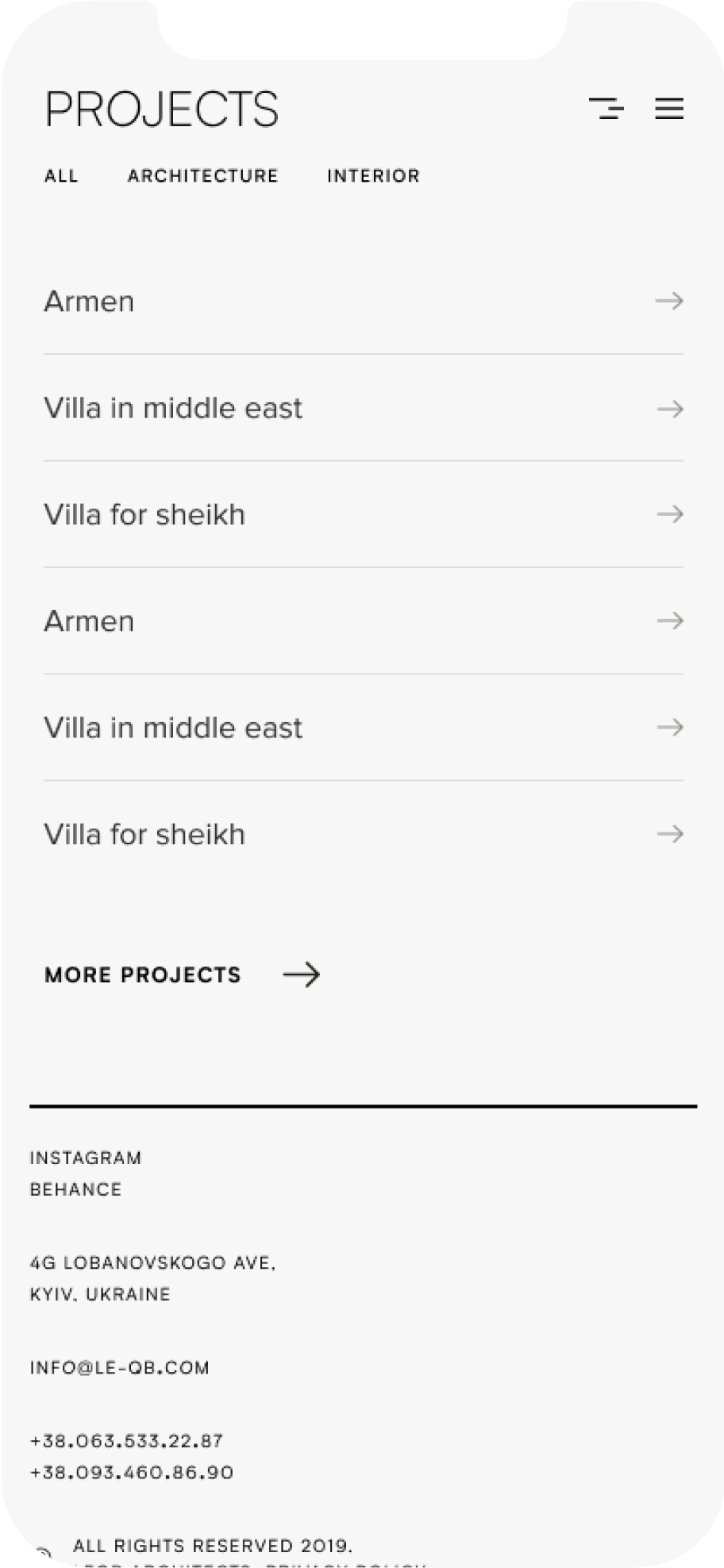724x1568 pixels.
Task: Switch to the Architecture filter
Action: [202, 176]
